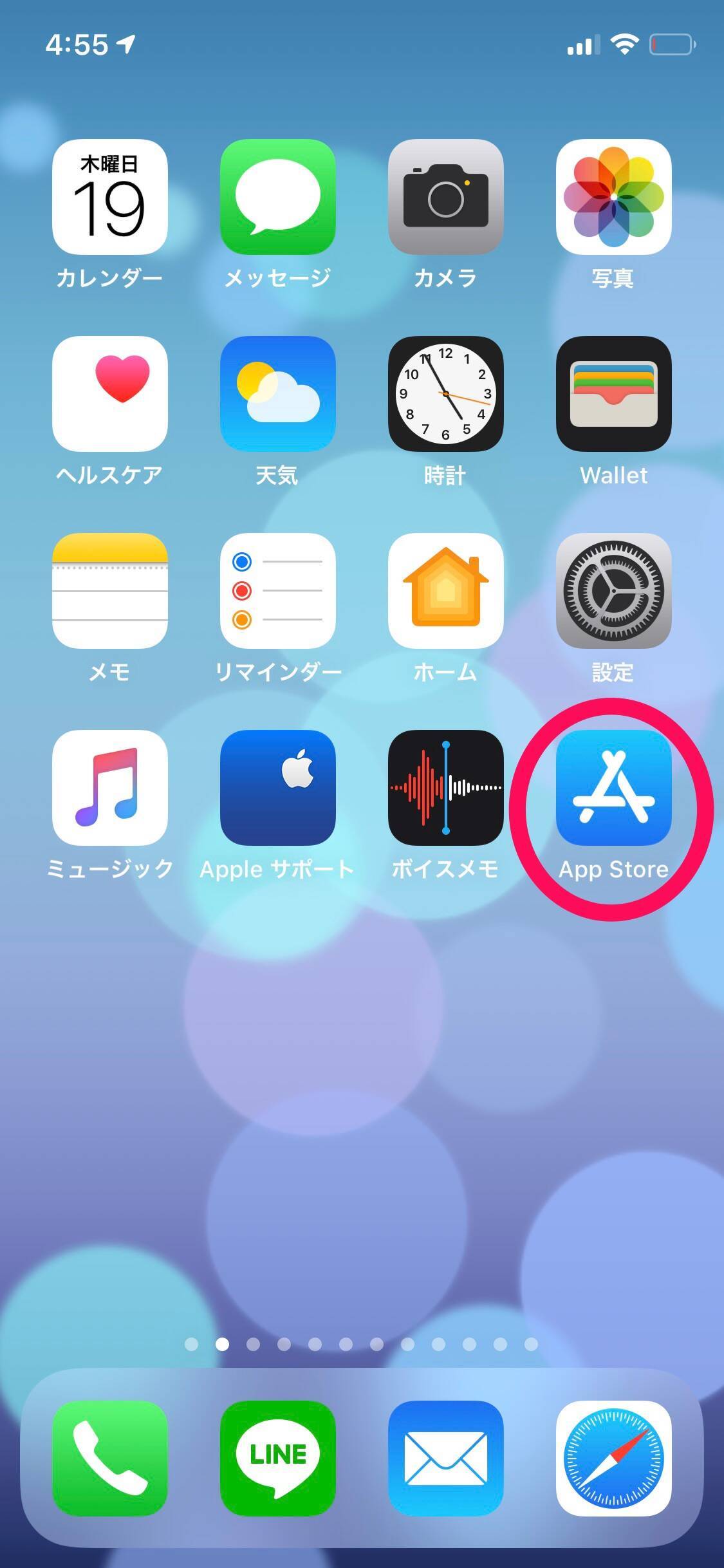Open the 時計 clock app
The image size is (724, 1568).
coord(446,394)
